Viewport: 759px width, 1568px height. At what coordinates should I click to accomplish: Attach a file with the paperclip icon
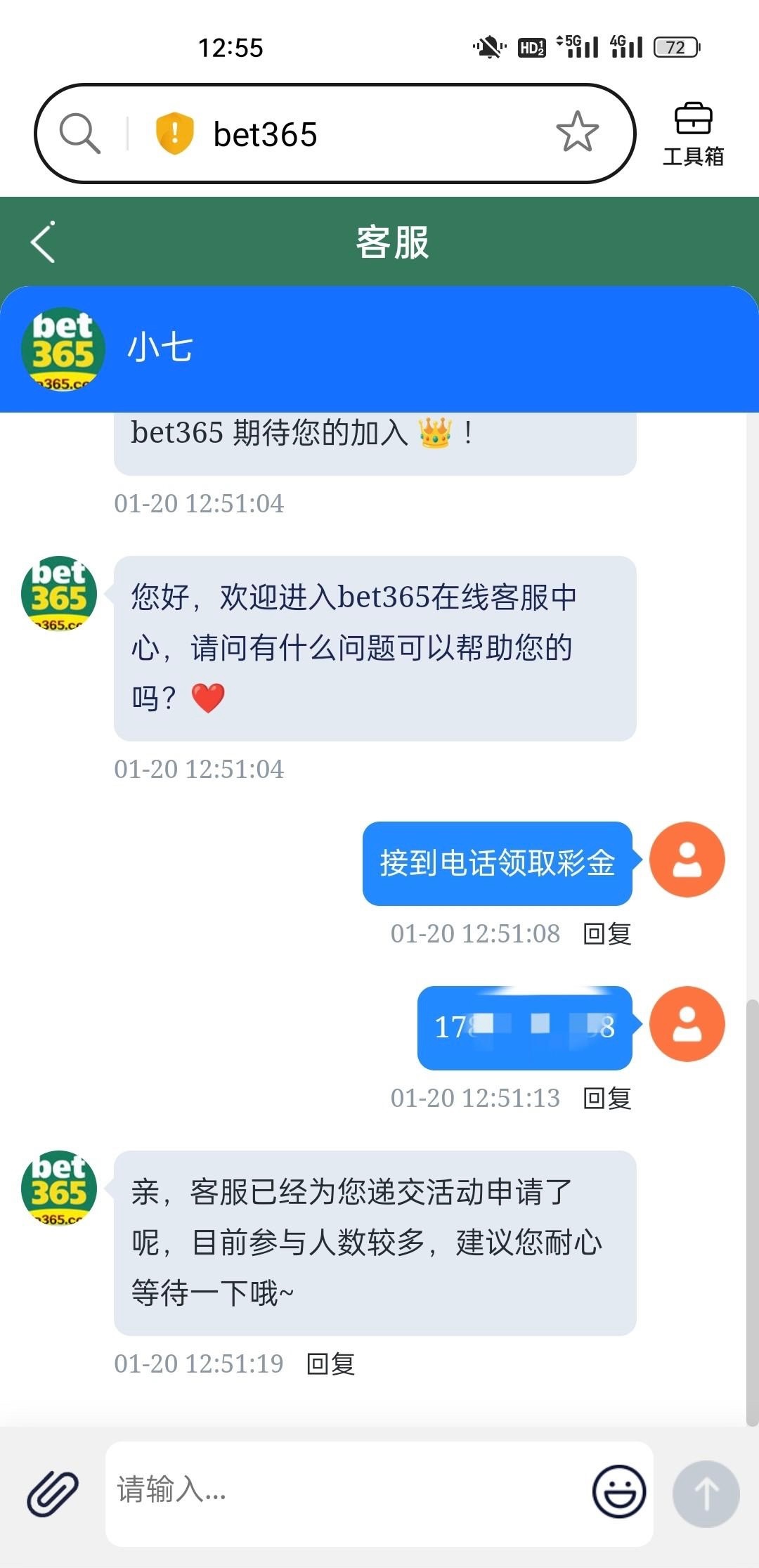[x=53, y=1493]
